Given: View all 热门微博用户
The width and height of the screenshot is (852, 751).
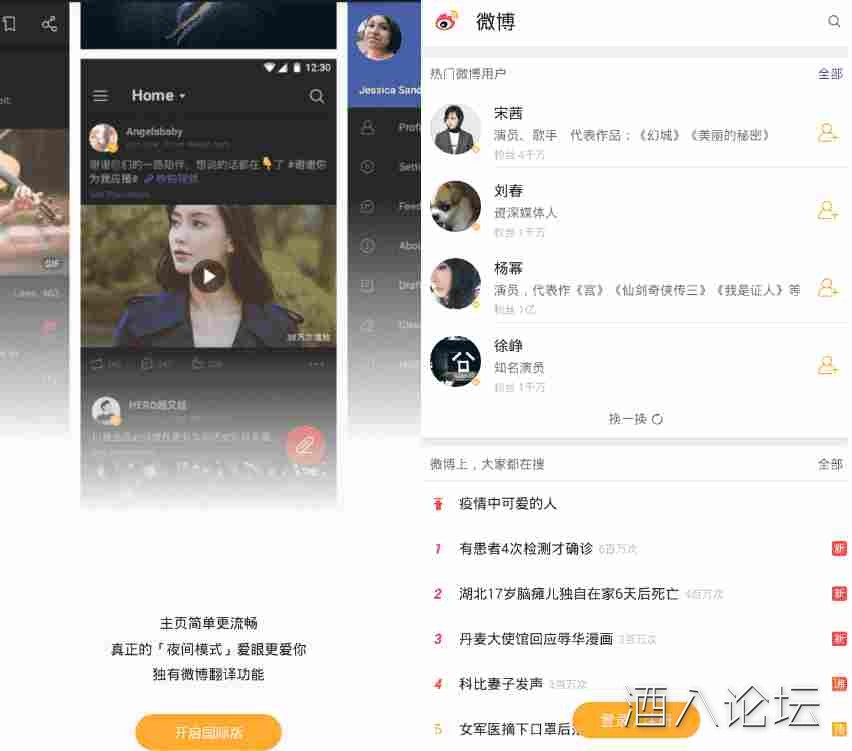Looking at the screenshot, I should [830, 74].
